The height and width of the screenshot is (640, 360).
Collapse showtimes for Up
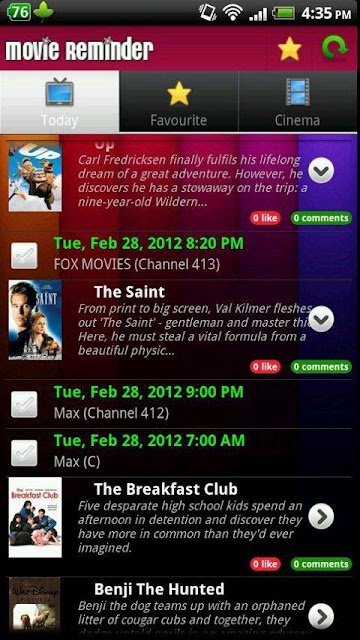(x=321, y=170)
